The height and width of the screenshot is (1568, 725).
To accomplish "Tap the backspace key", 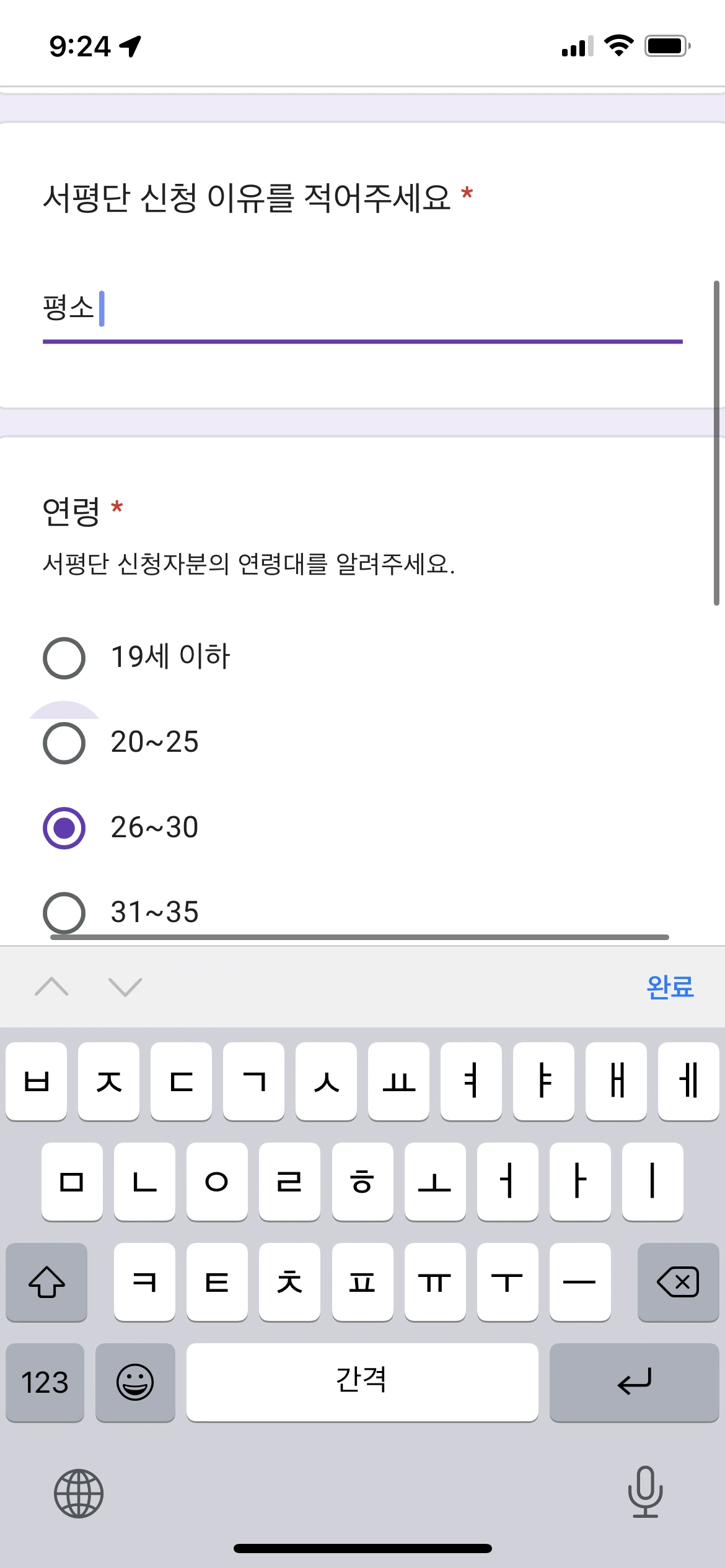I will [678, 1282].
